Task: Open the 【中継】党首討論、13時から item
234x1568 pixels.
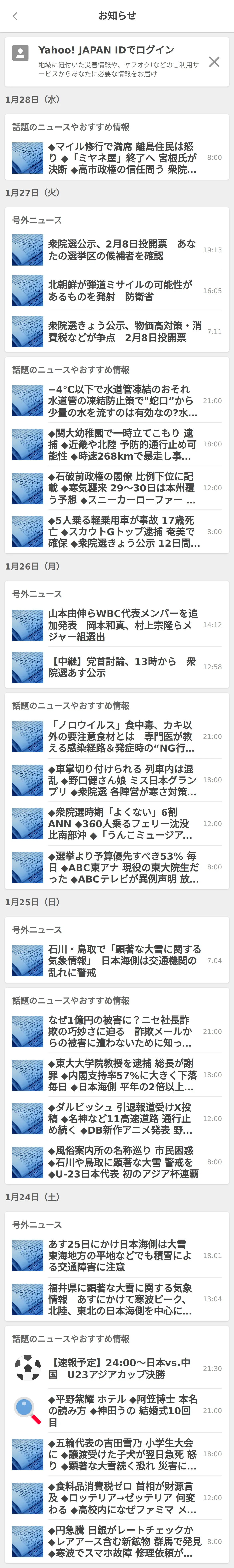Action: pyautogui.click(x=122, y=667)
